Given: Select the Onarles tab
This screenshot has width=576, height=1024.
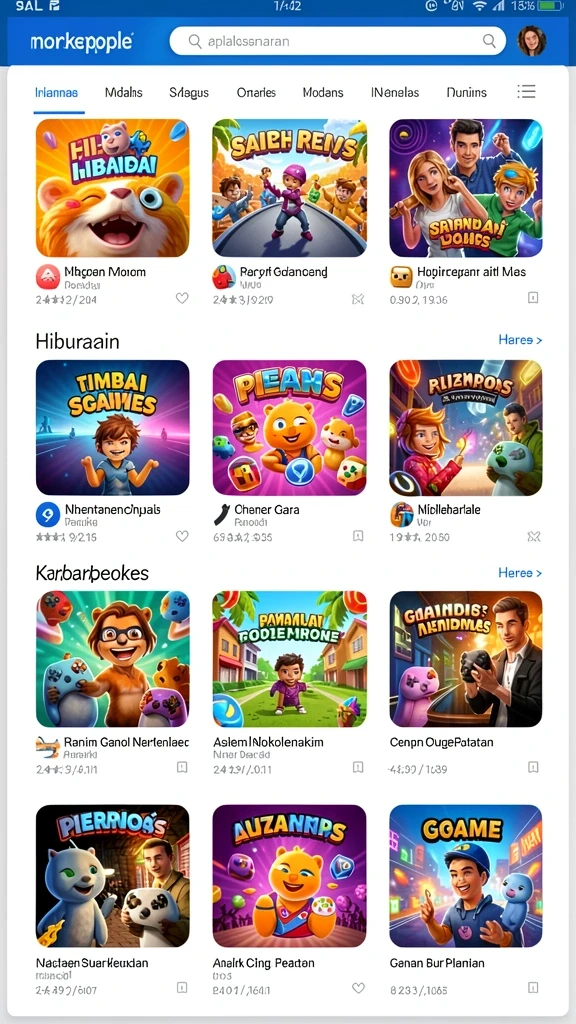Looking at the screenshot, I should point(256,93).
